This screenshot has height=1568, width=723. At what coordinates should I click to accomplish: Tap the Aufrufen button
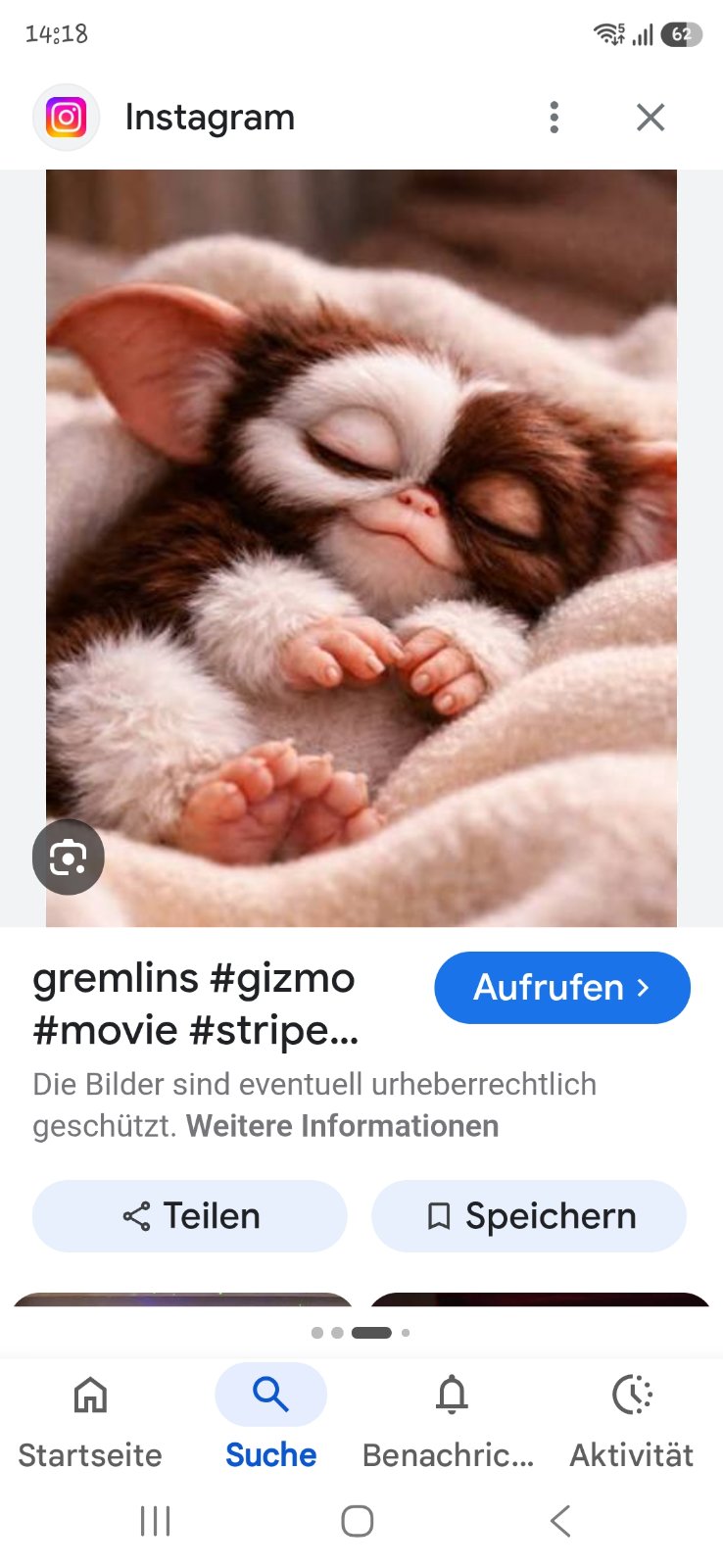[562, 988]
